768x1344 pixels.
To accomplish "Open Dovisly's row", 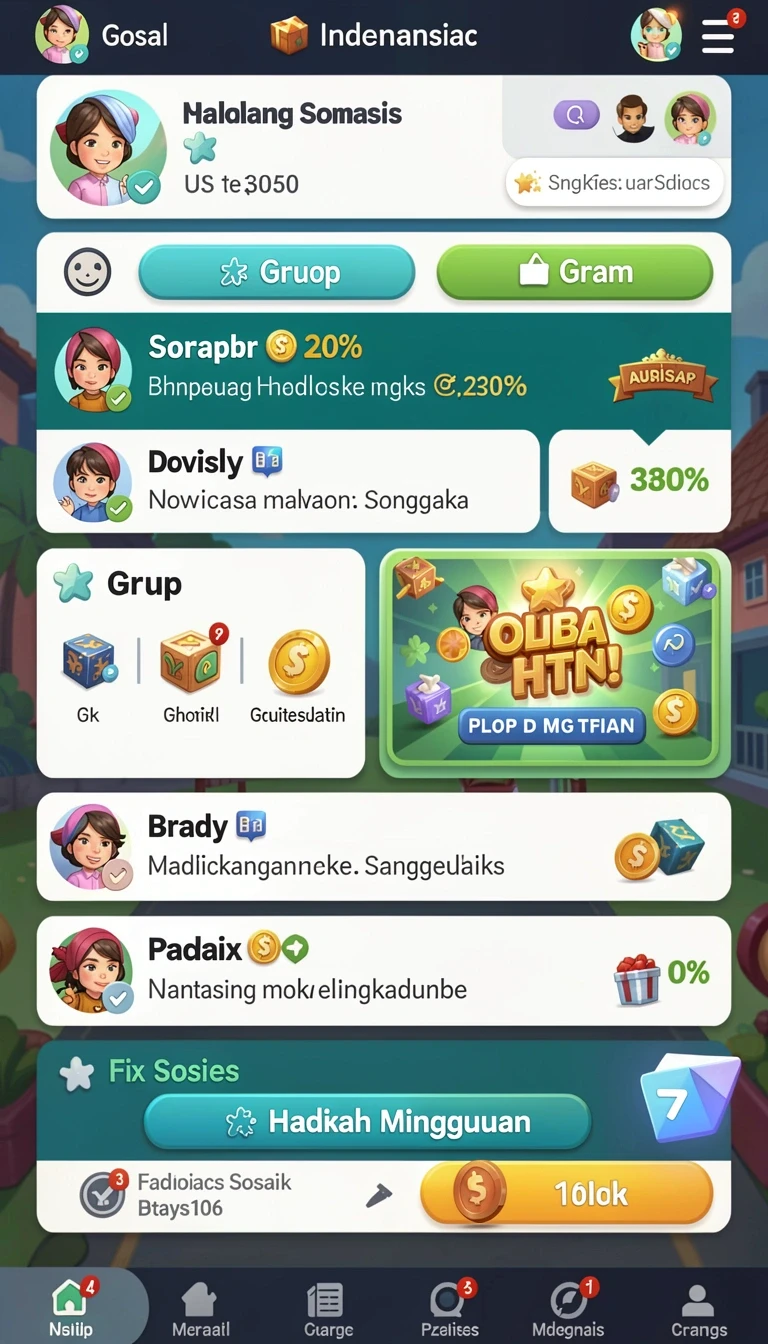I will pos(288,481).
